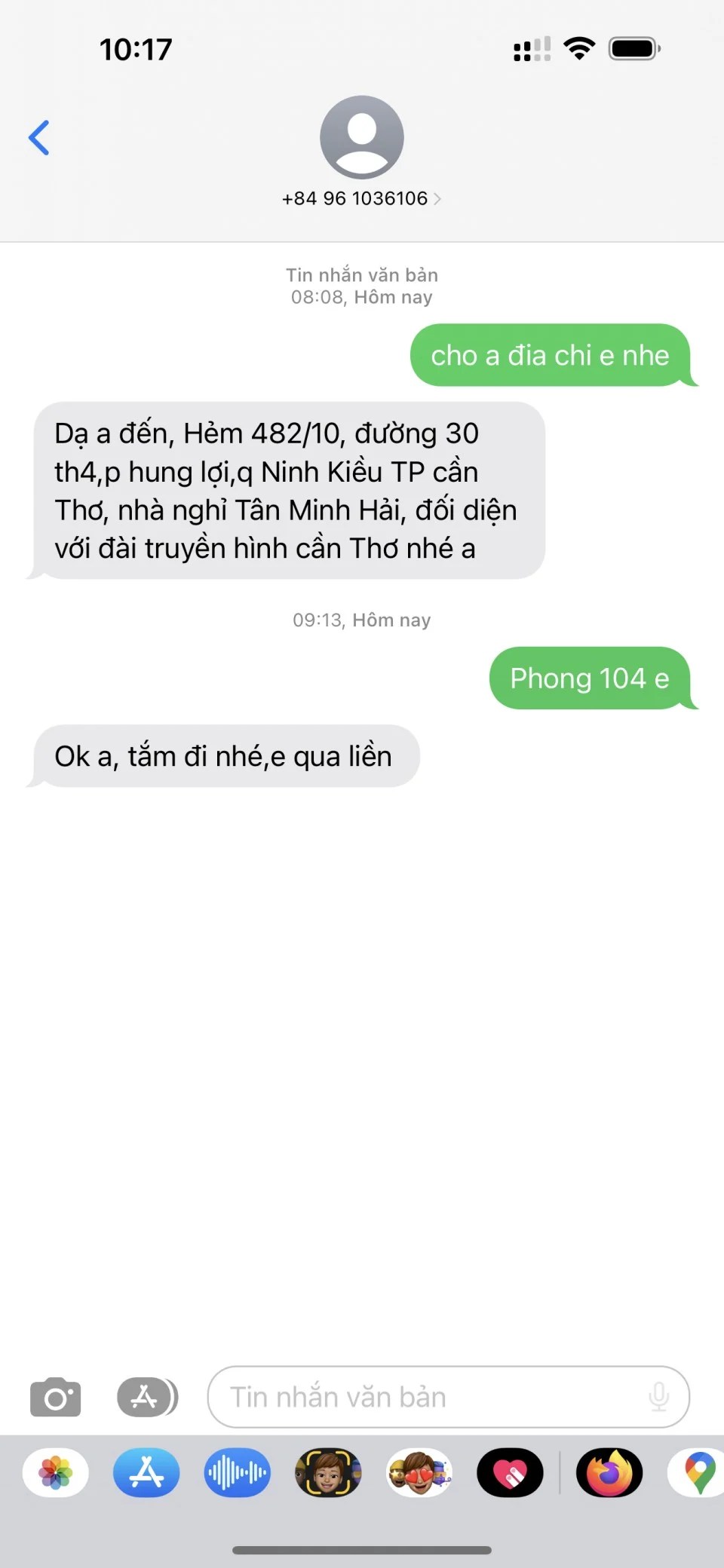Open the Firefox app in the app strip
The height and width of the screenshot is (1568, 724).
click(609, 1472)
